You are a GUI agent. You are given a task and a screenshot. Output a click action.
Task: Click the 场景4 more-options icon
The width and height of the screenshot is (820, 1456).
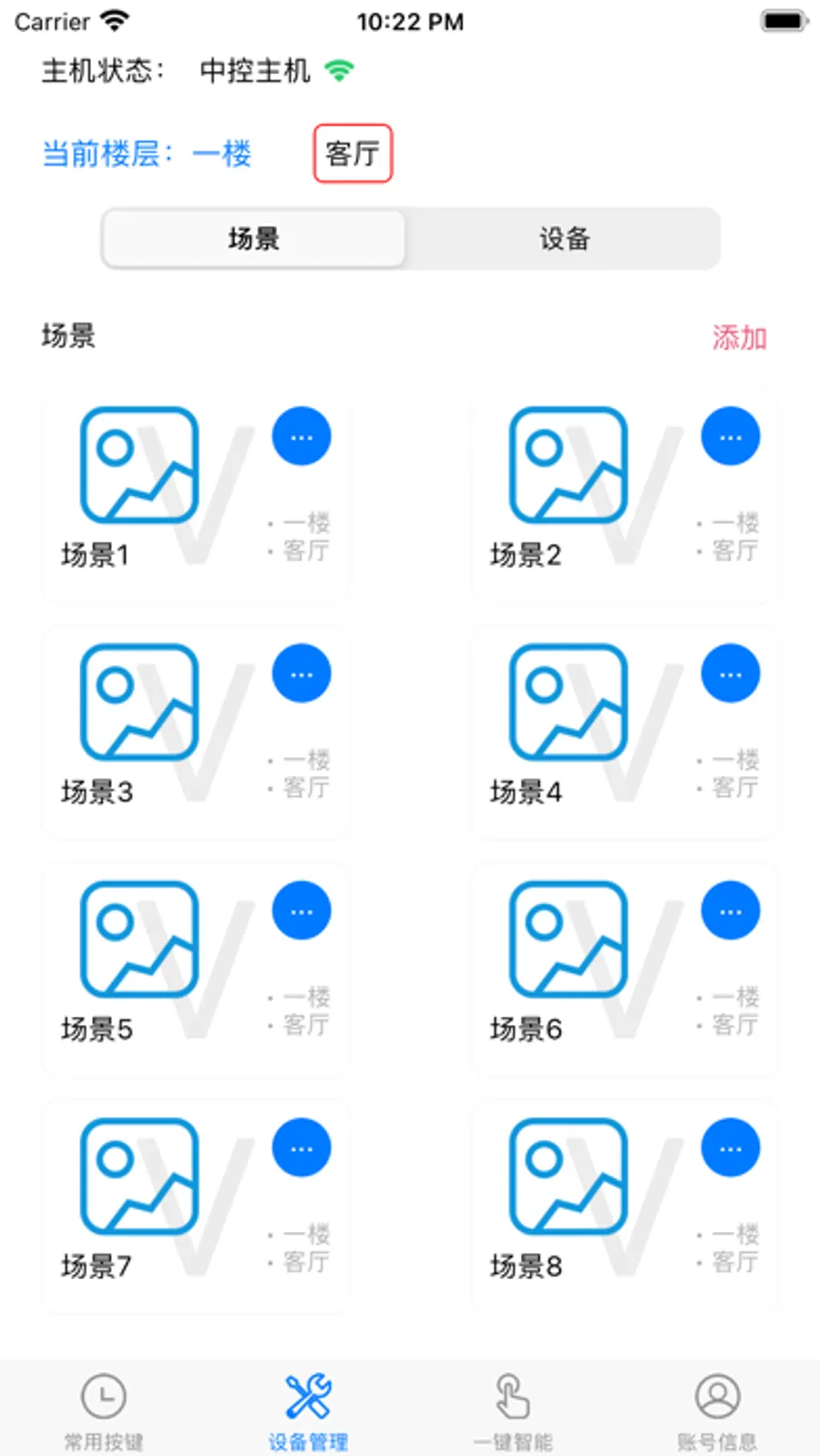tap(730, 672)
